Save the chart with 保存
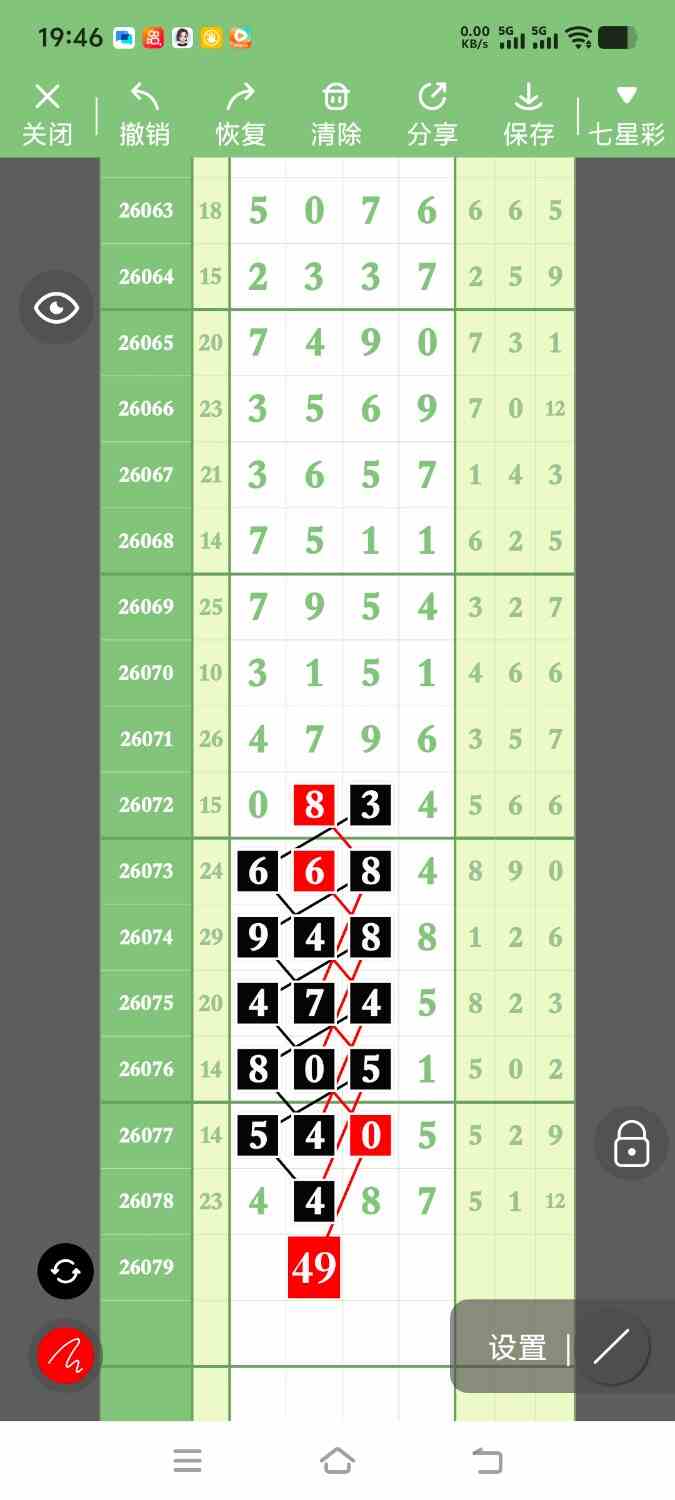The height and width of the screenshot is (1500, 675). tap(528, 115)
